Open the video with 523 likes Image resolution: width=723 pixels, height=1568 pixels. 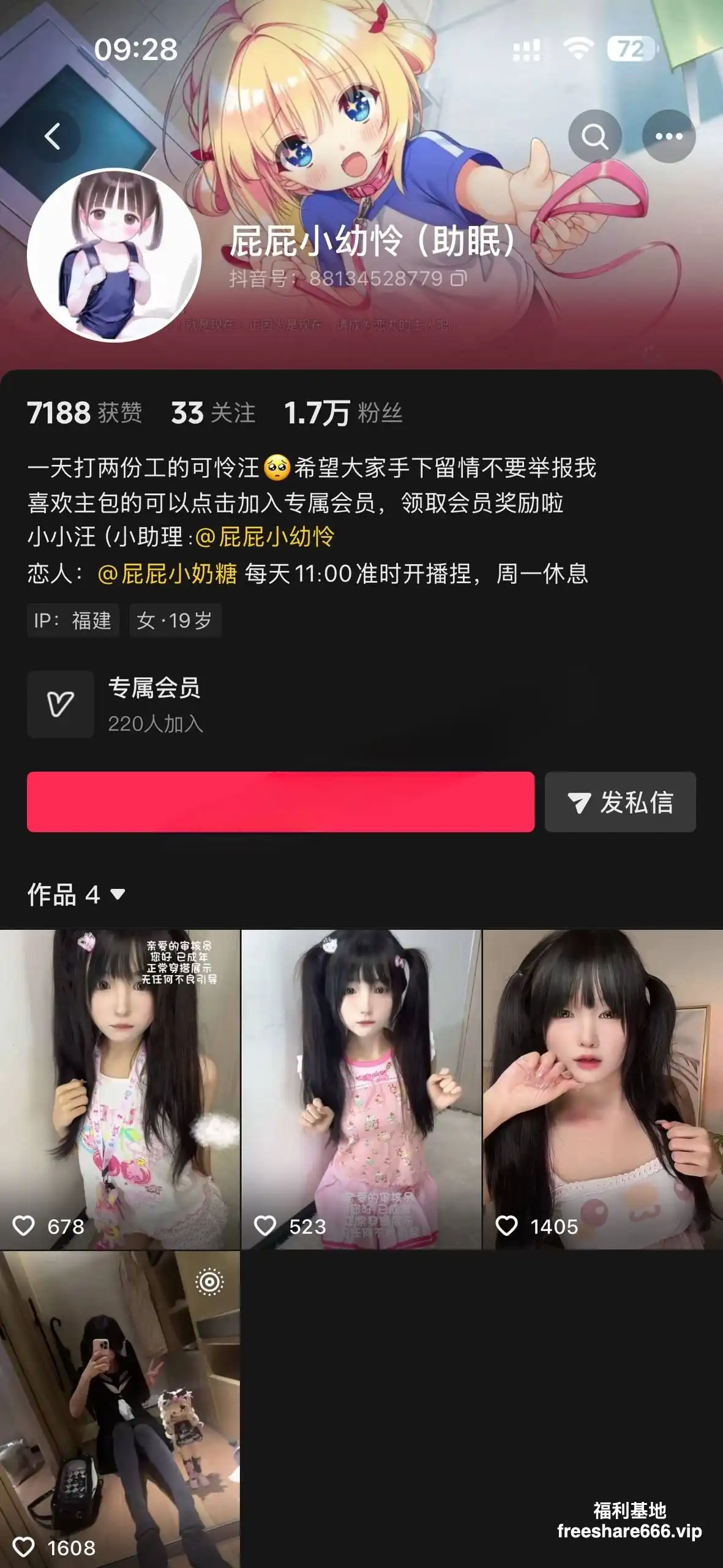coord(361,1089)
